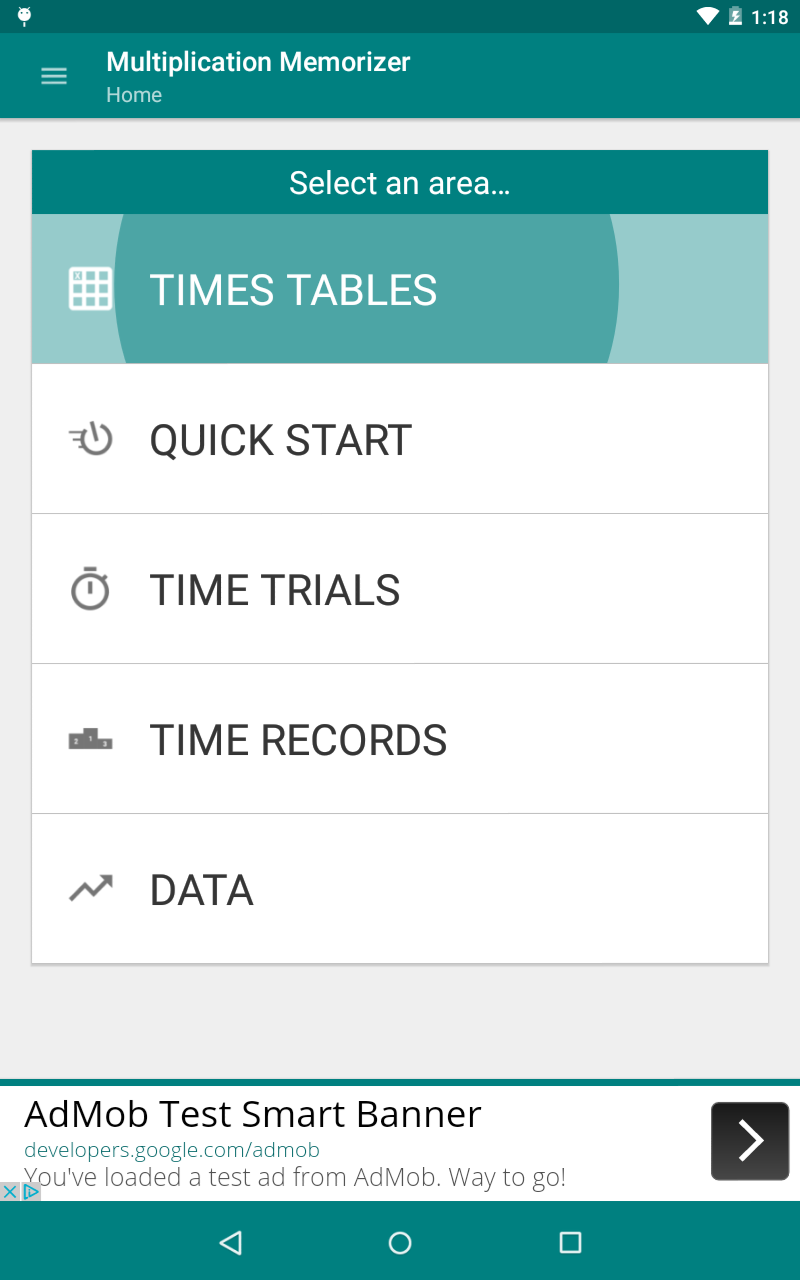Select the Data trending-chart icon
Image resolution: width=800 pixels, height=1280 pixels.
coord(89,888)
